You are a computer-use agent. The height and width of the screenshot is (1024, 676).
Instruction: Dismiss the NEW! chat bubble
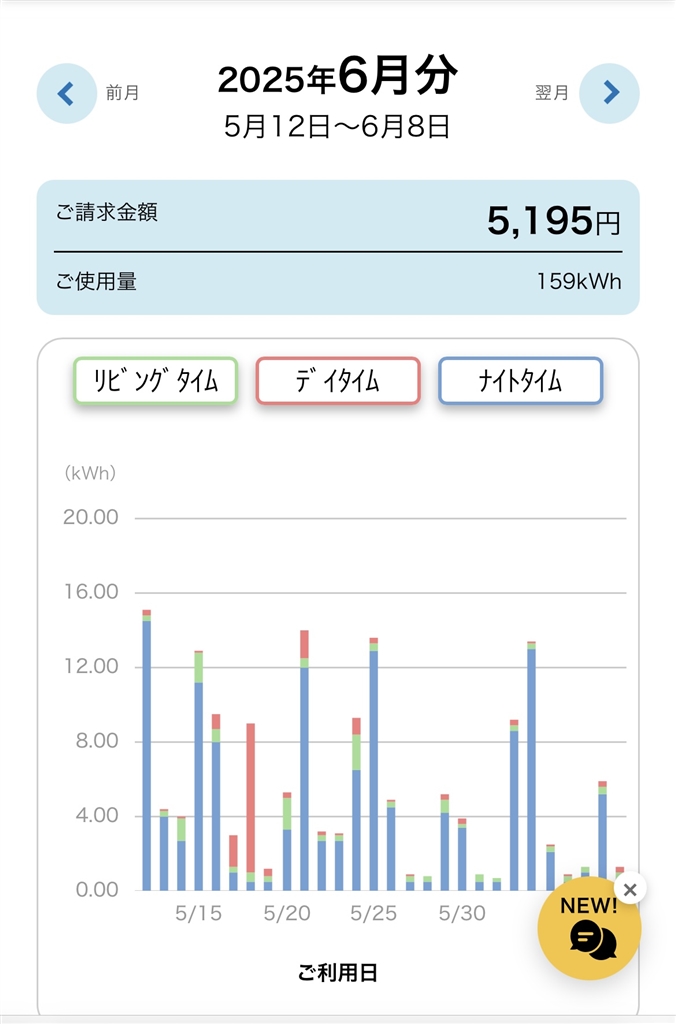(629, 889)
